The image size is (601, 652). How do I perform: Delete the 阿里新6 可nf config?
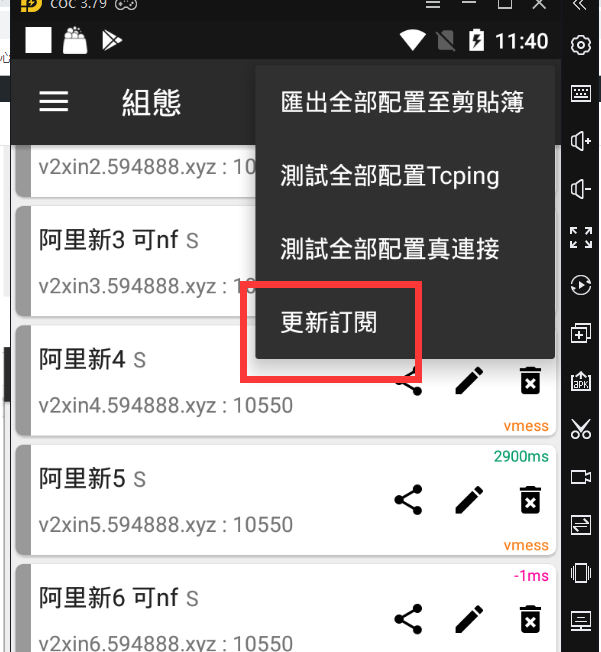pos(530,620)
